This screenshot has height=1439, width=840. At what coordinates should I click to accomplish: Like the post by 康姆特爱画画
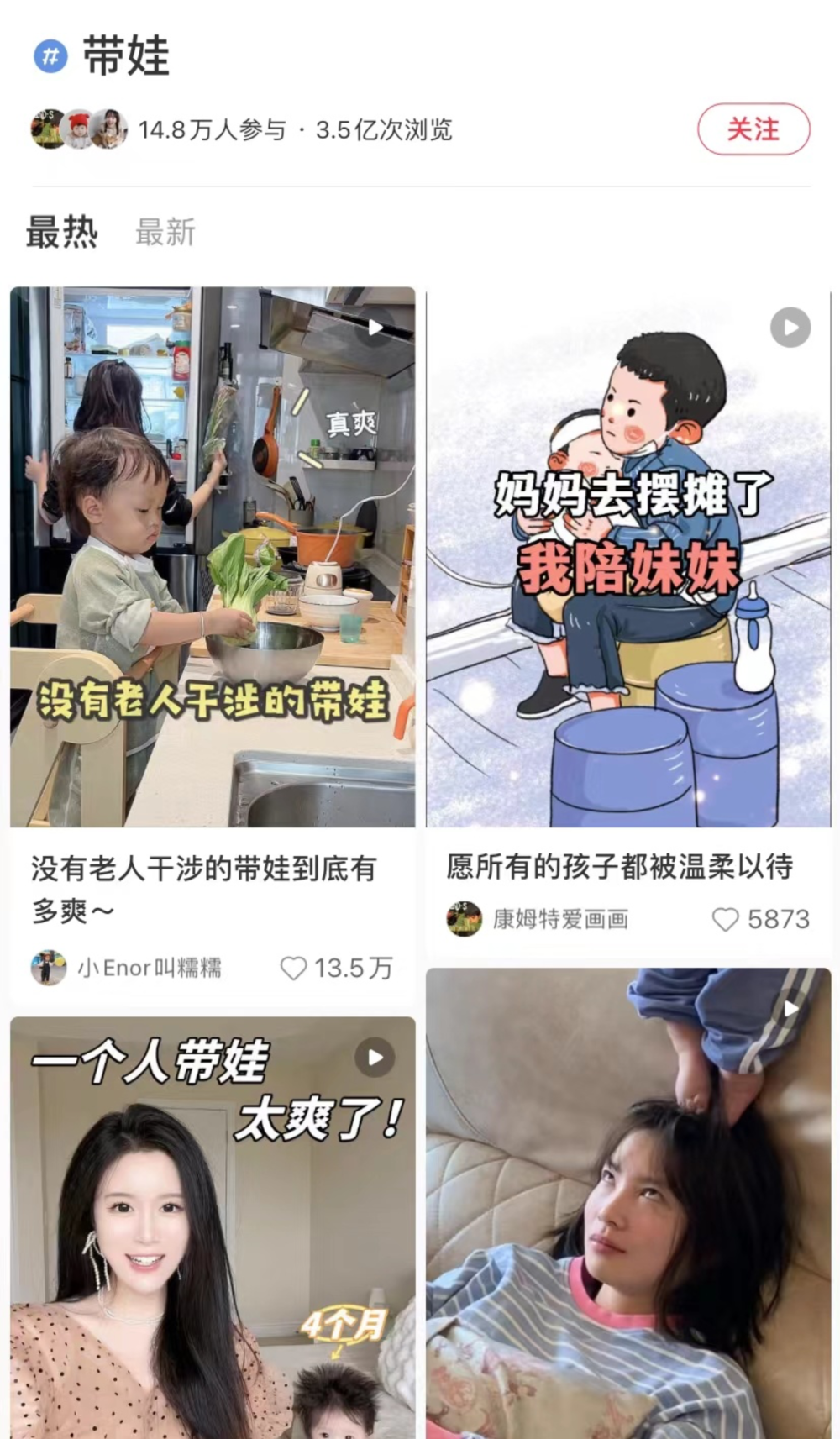725,920
